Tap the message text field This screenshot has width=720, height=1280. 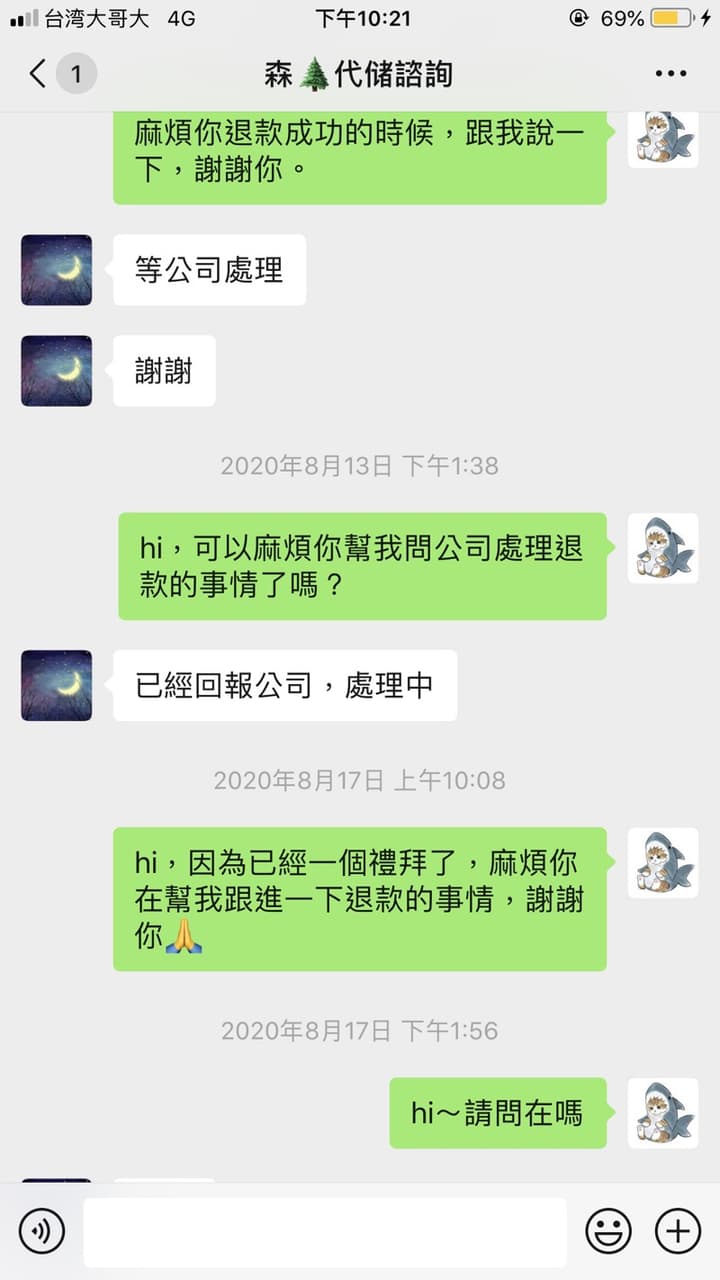pyautogui.click(x=324, y=1232)
